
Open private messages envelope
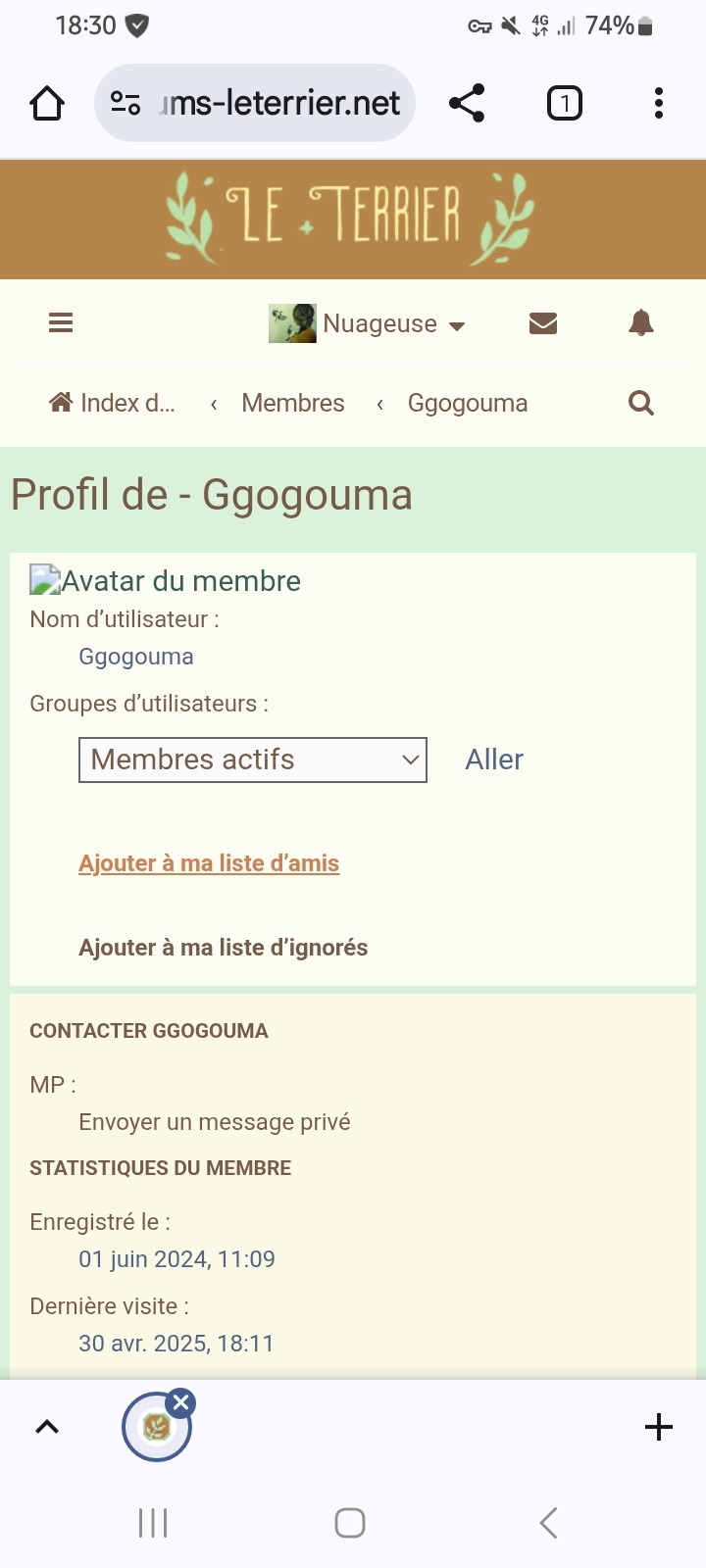click(542, 322)
